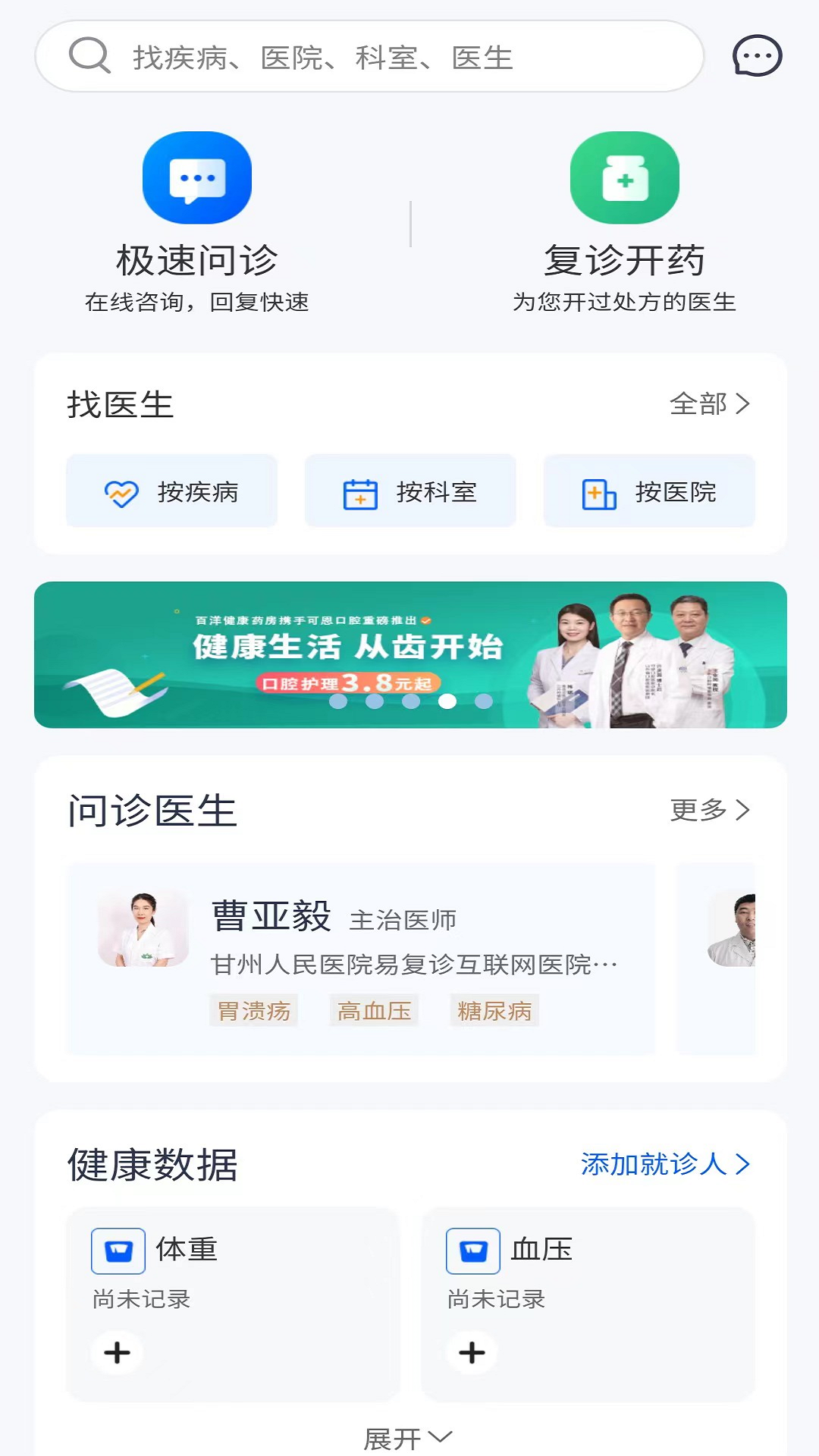Open 更多 for more consulting doctors
Image resolution: width=819 pixels, height=1456 pixels.
(x=710, y=810)
